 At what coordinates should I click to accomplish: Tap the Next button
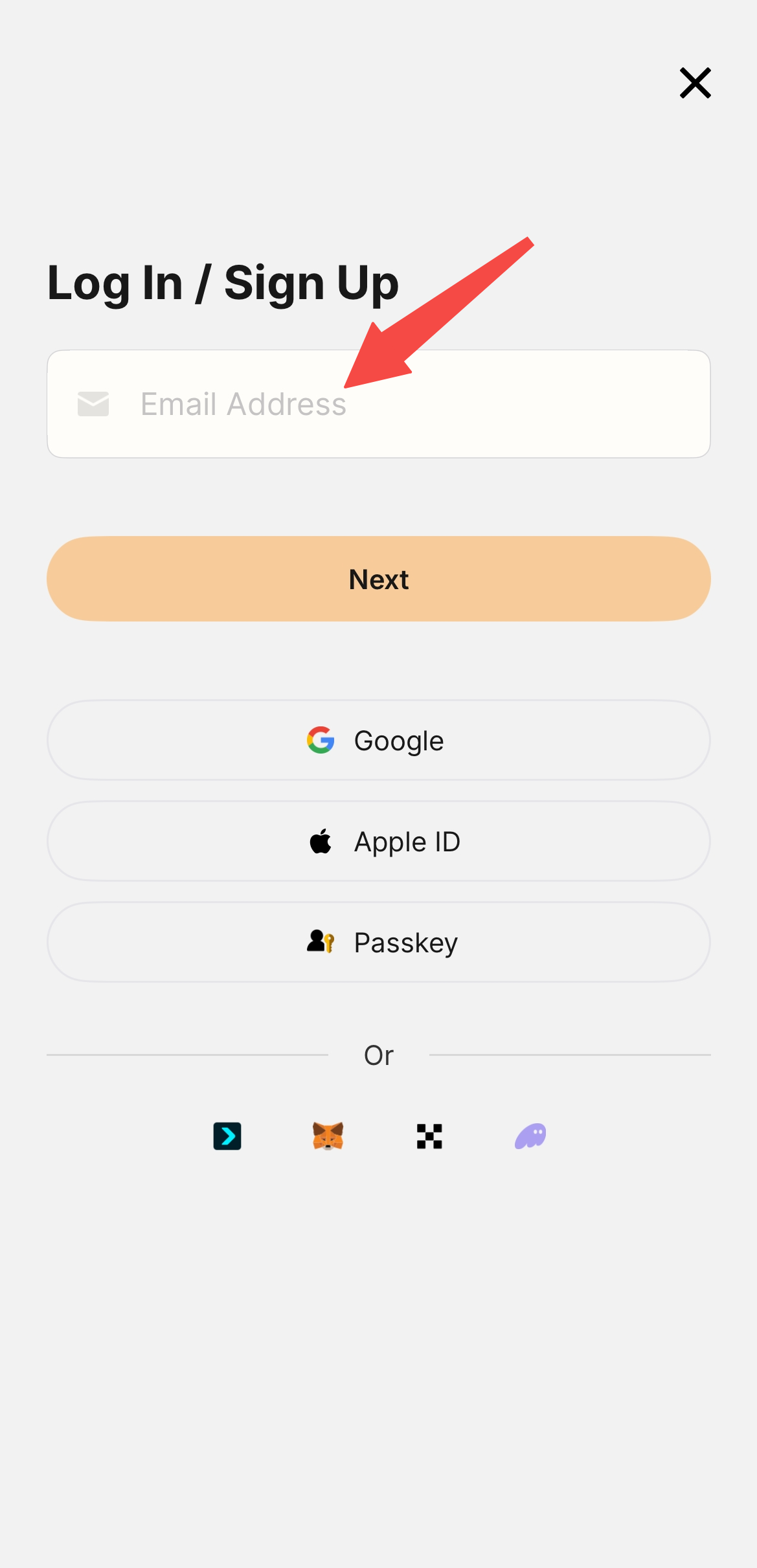tap(379, 579)
